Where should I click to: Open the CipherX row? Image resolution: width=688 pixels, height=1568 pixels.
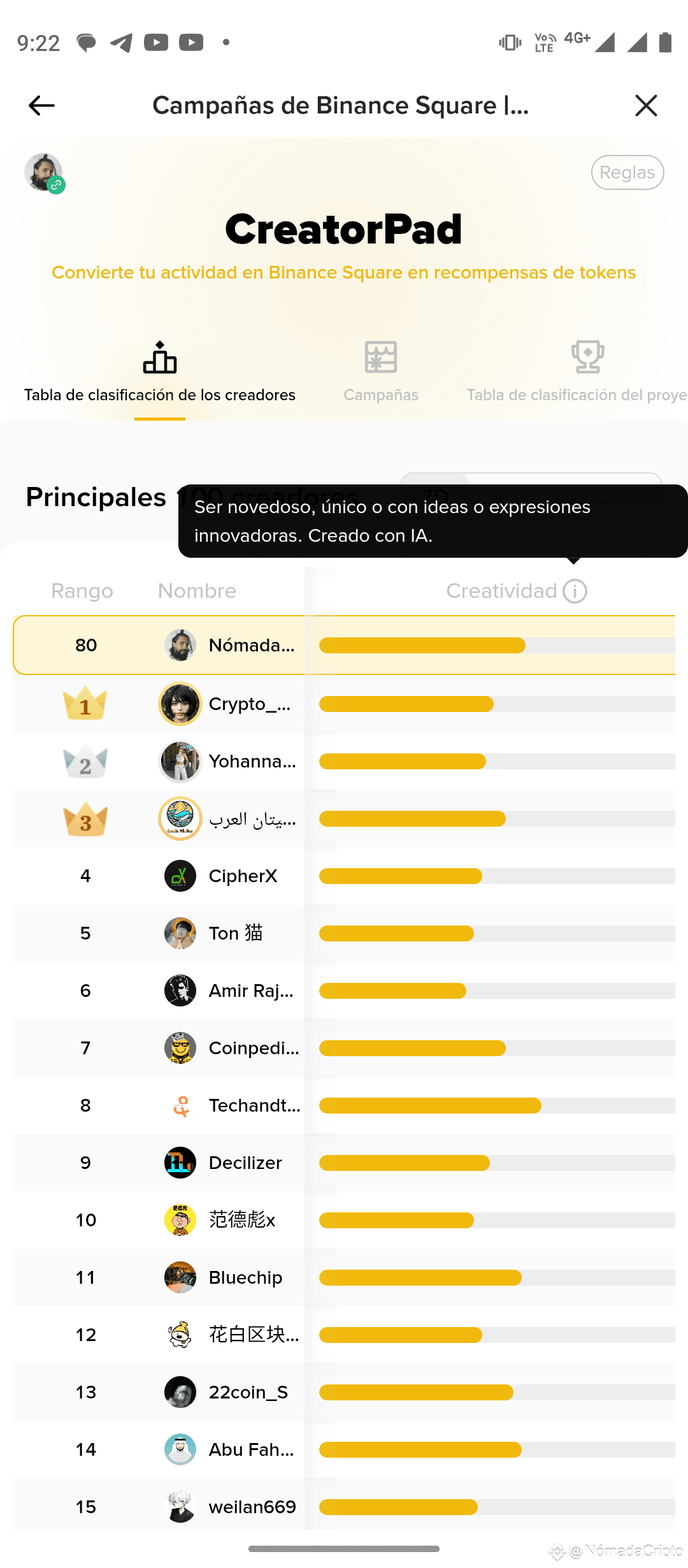tap(344, 876)
